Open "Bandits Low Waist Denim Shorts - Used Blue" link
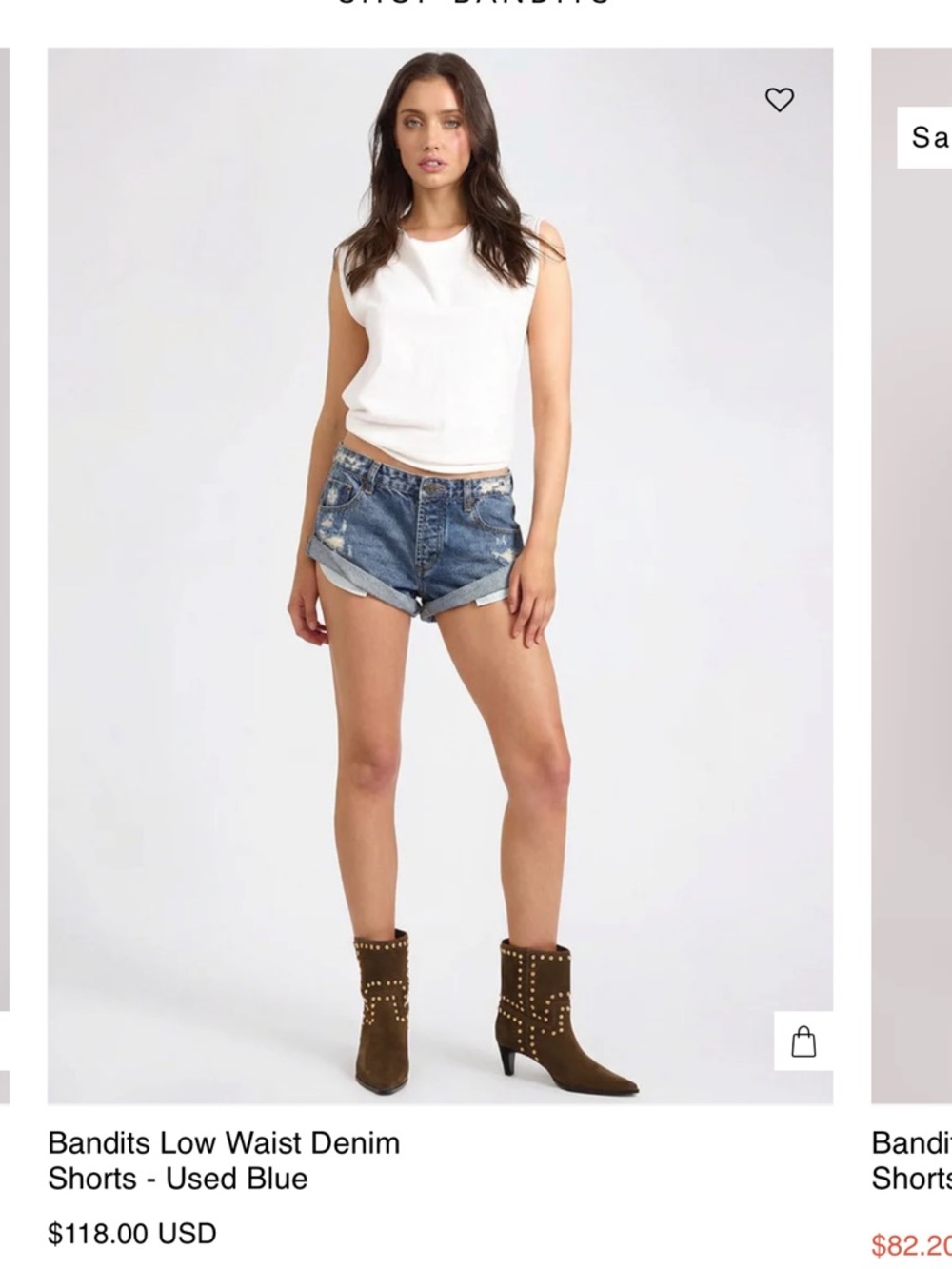The height and width of the screenshot is (1269, 952). click(224, 1160)
